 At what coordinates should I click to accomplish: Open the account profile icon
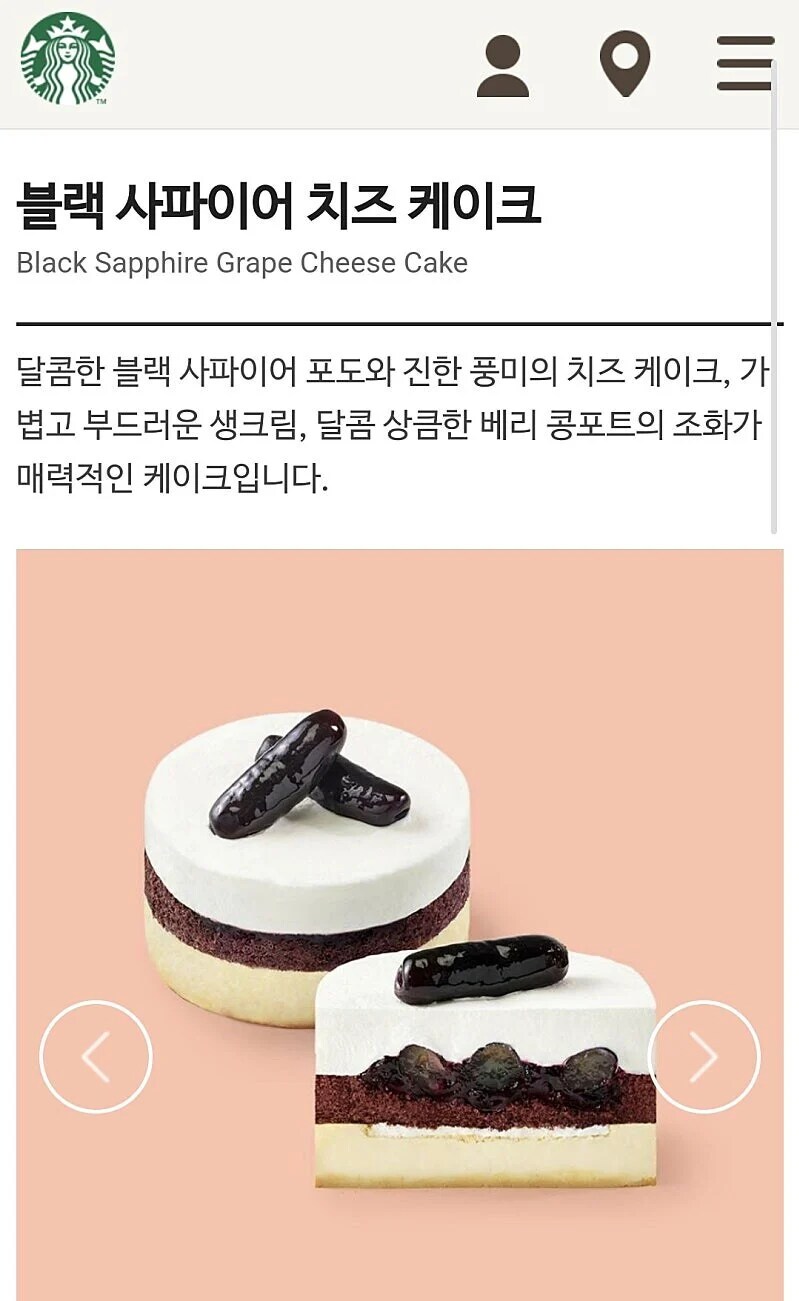pos(503,66)
